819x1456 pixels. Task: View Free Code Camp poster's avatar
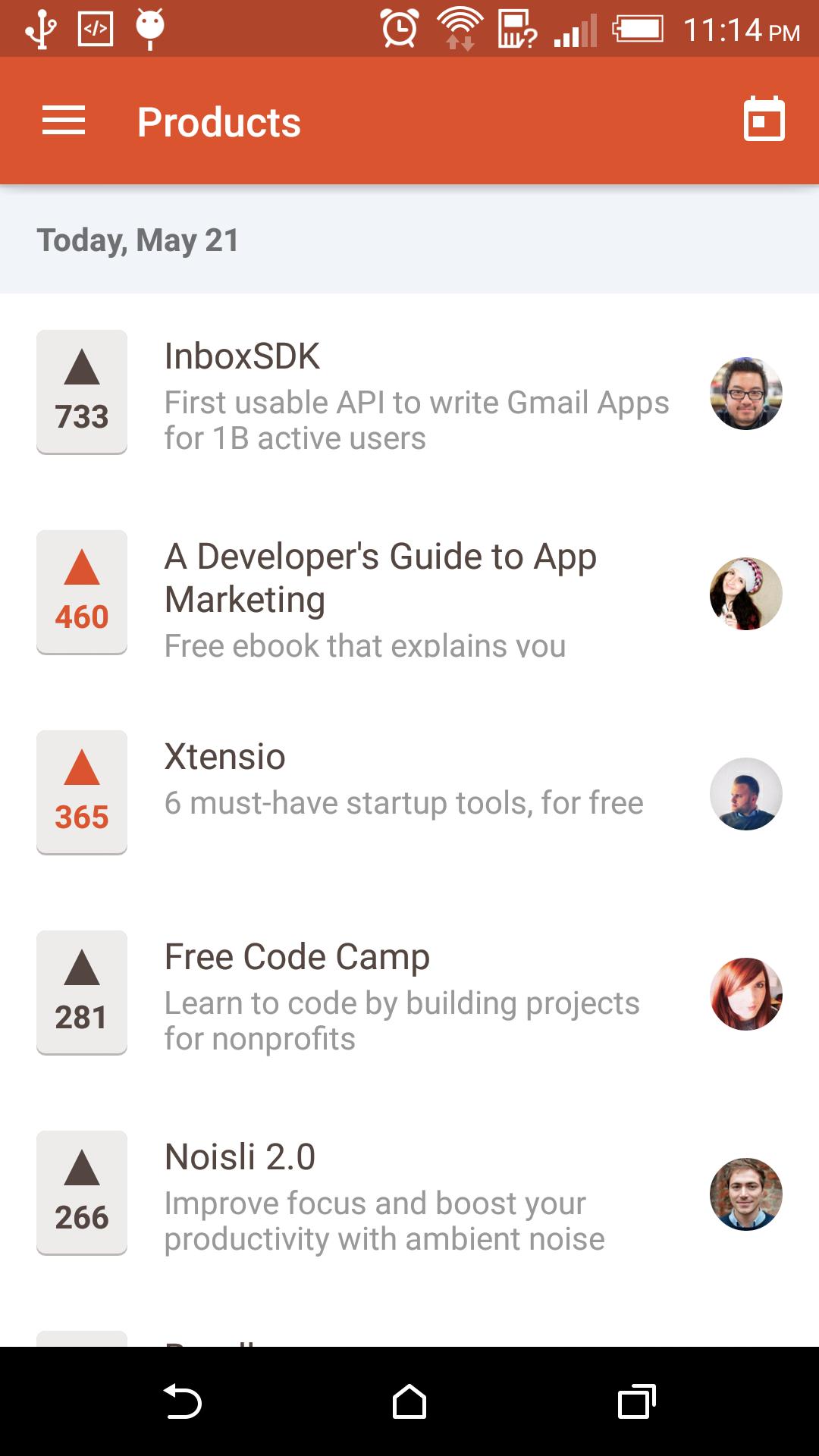pos(745,994)
